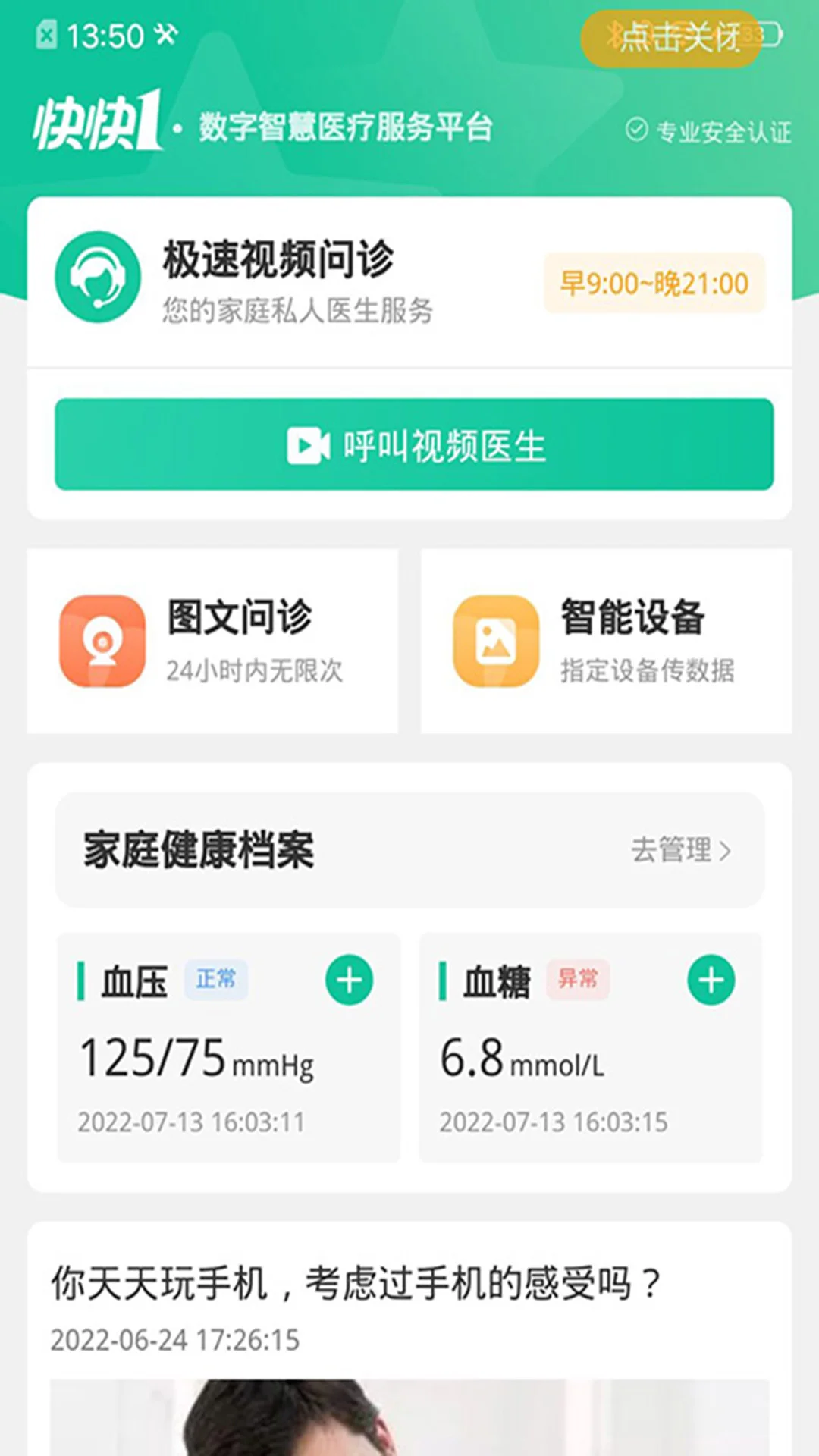Expand 家庭健康档案 via 去管理 chevron
The height and width of the screenshot is (1456, 819).
pos(681,852)
